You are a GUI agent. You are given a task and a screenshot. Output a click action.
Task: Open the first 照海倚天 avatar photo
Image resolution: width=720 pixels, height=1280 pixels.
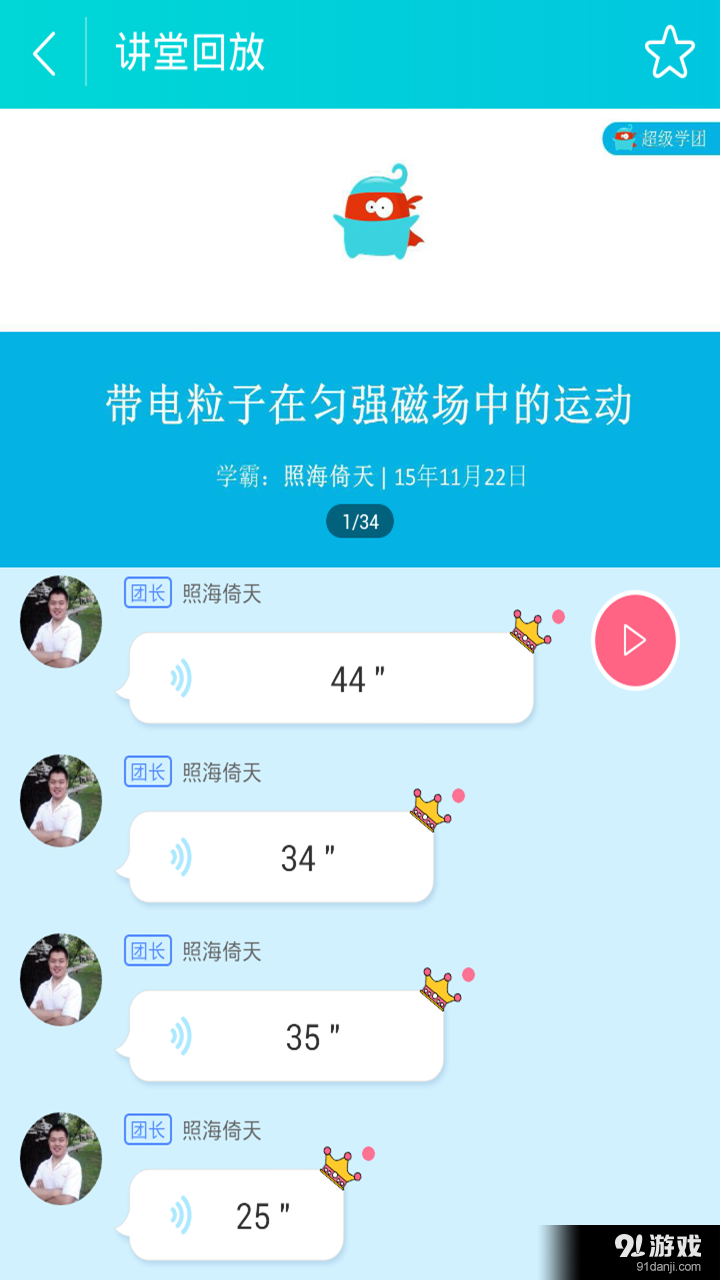point(60,620)
